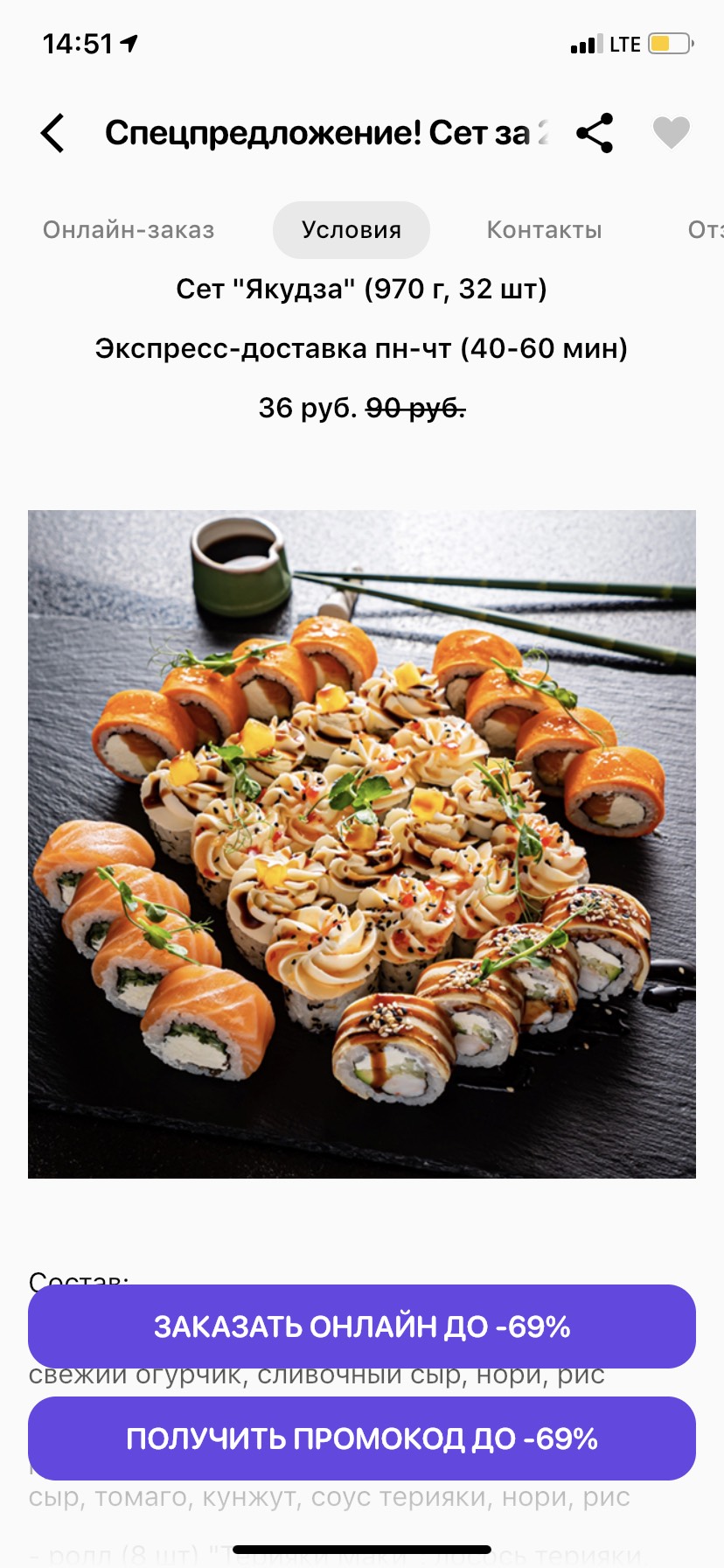Add offer to favorites with heart
Image resolution: width=724 pixels, height=1568 pixels.
[671, 133]
